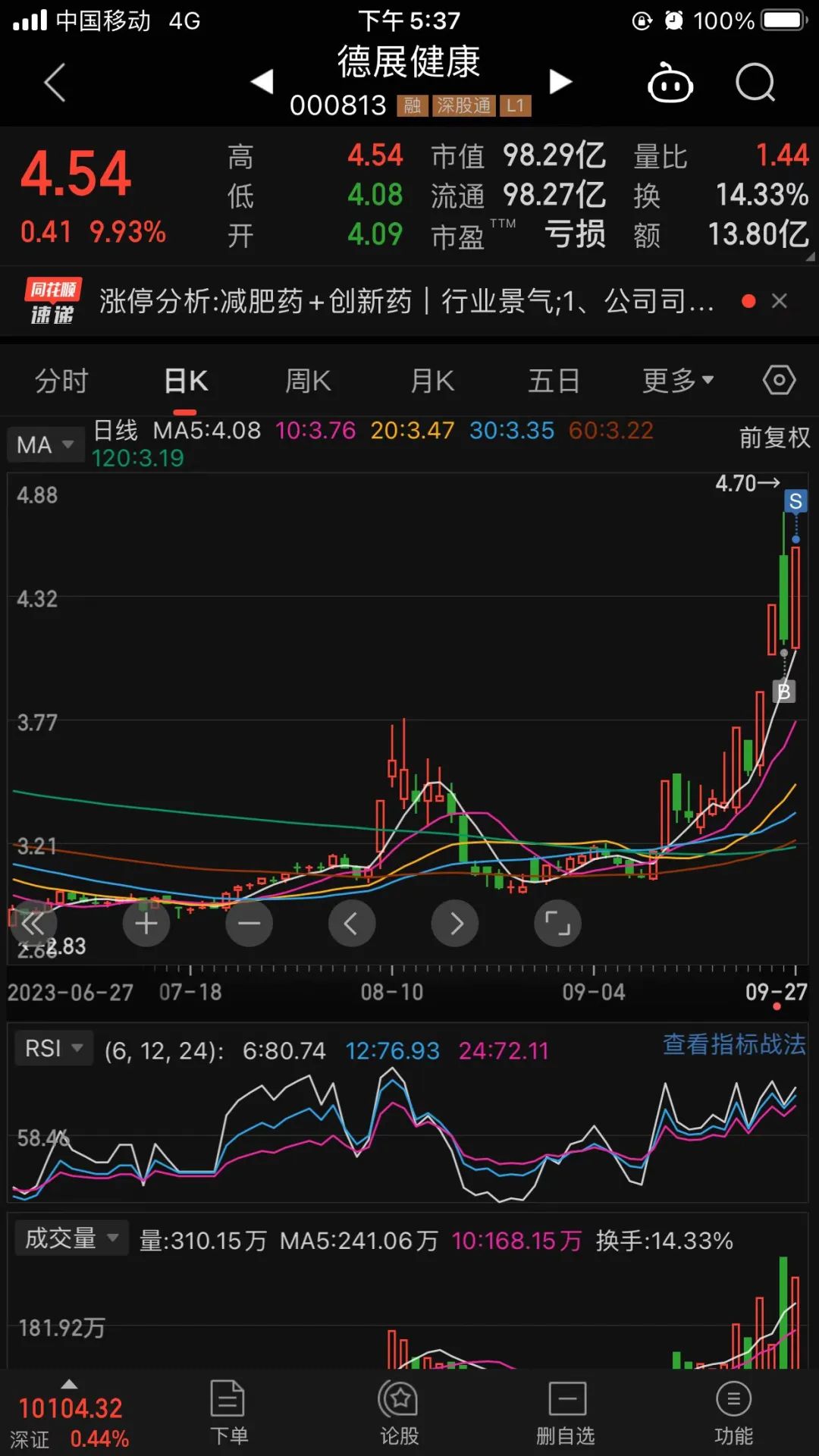Screen dimensions: 819x1456
Task: Open stock search
Action: click(x=755, y=83)
